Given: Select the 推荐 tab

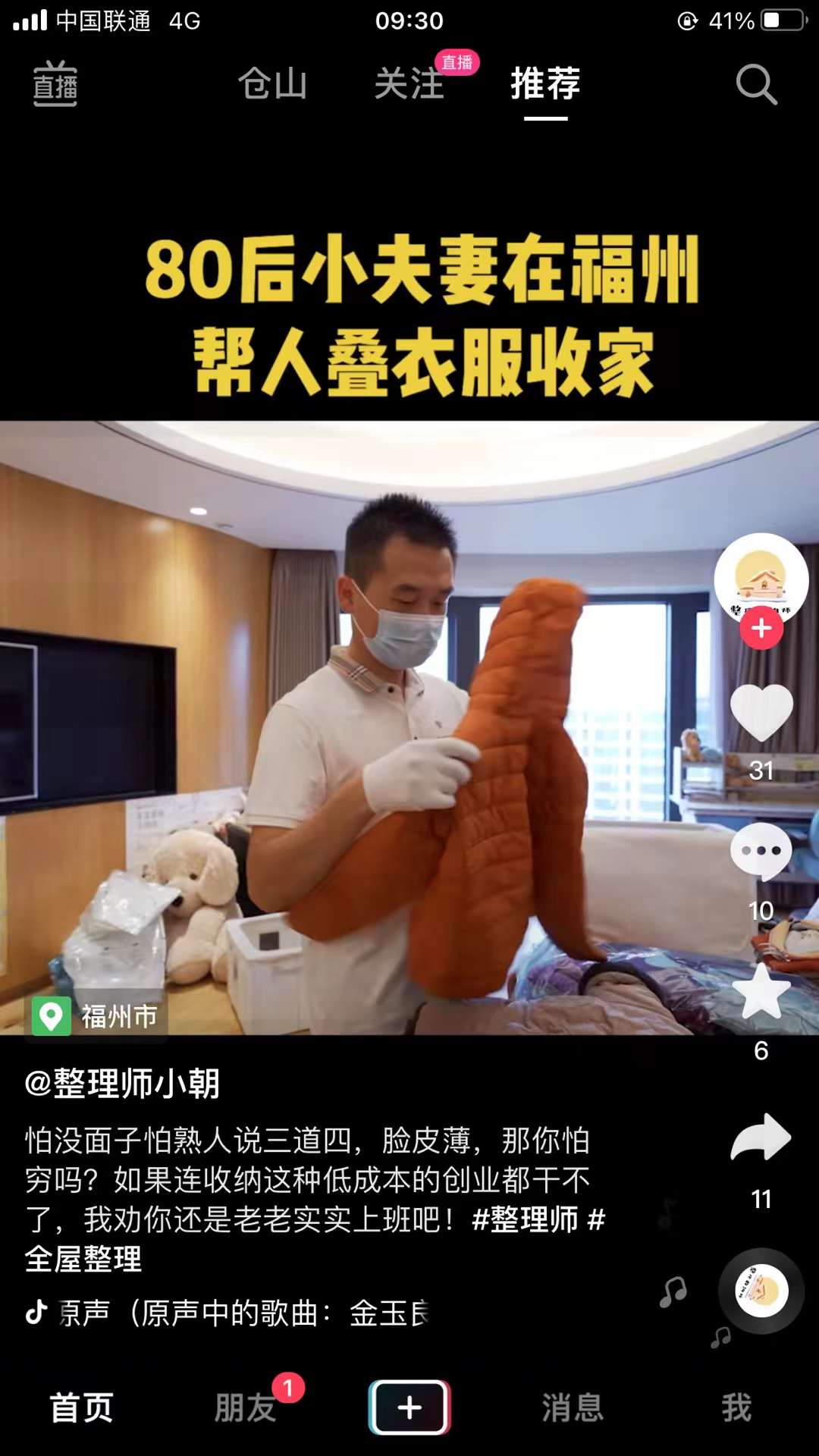Looking at the screenshot, I should coord(545,83).
